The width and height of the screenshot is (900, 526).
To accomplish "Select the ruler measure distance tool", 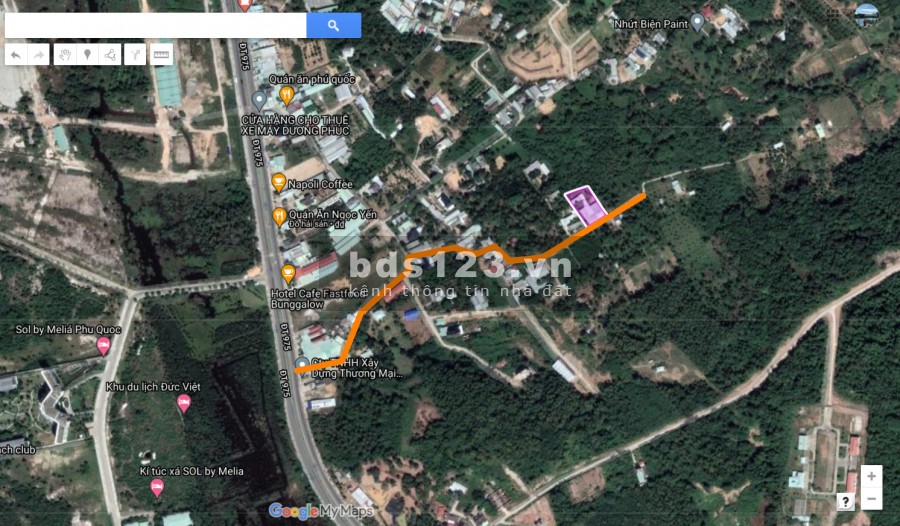I will [161, 54].
